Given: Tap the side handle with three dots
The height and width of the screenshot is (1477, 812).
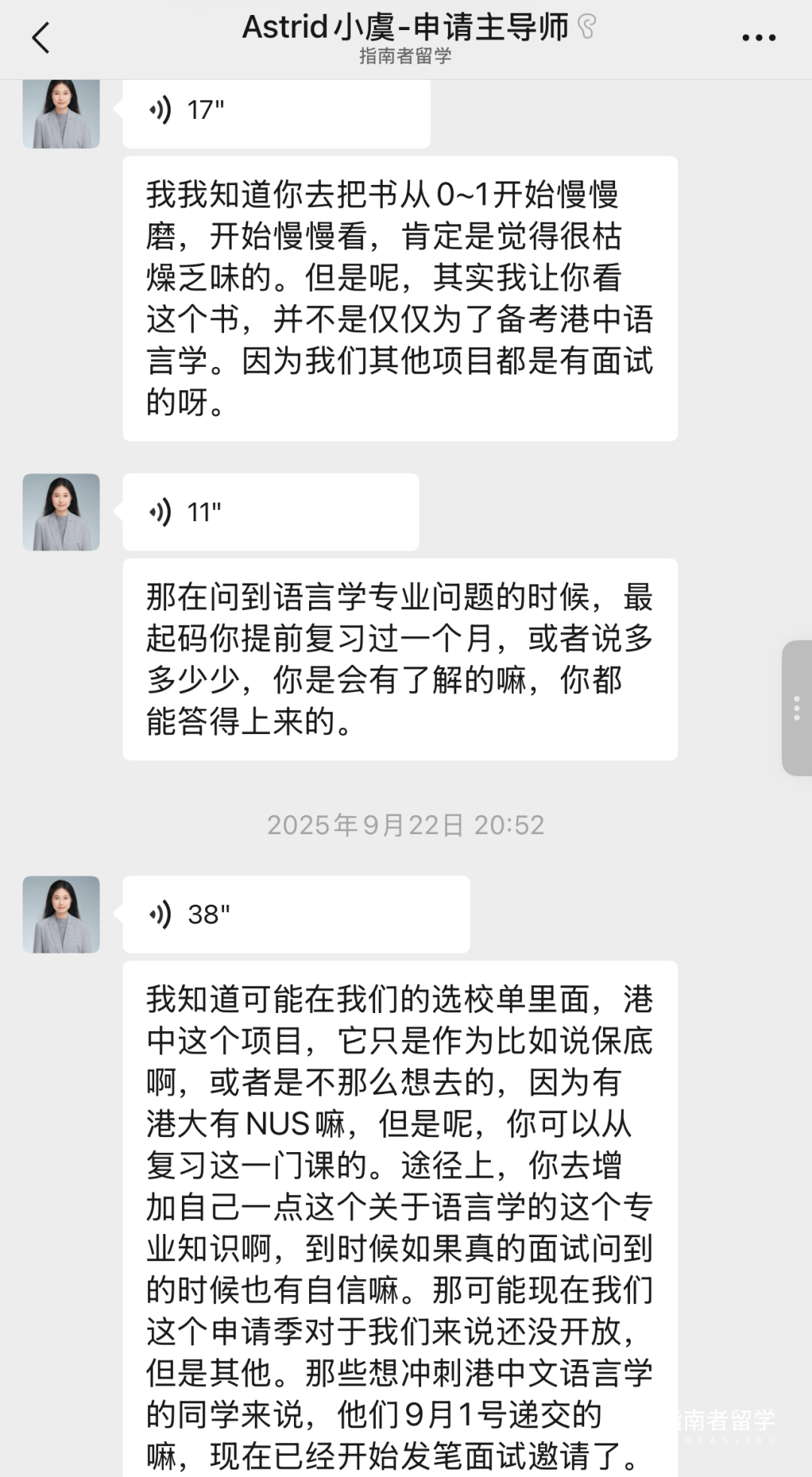Looking at the screenshot, I should 797,708.
